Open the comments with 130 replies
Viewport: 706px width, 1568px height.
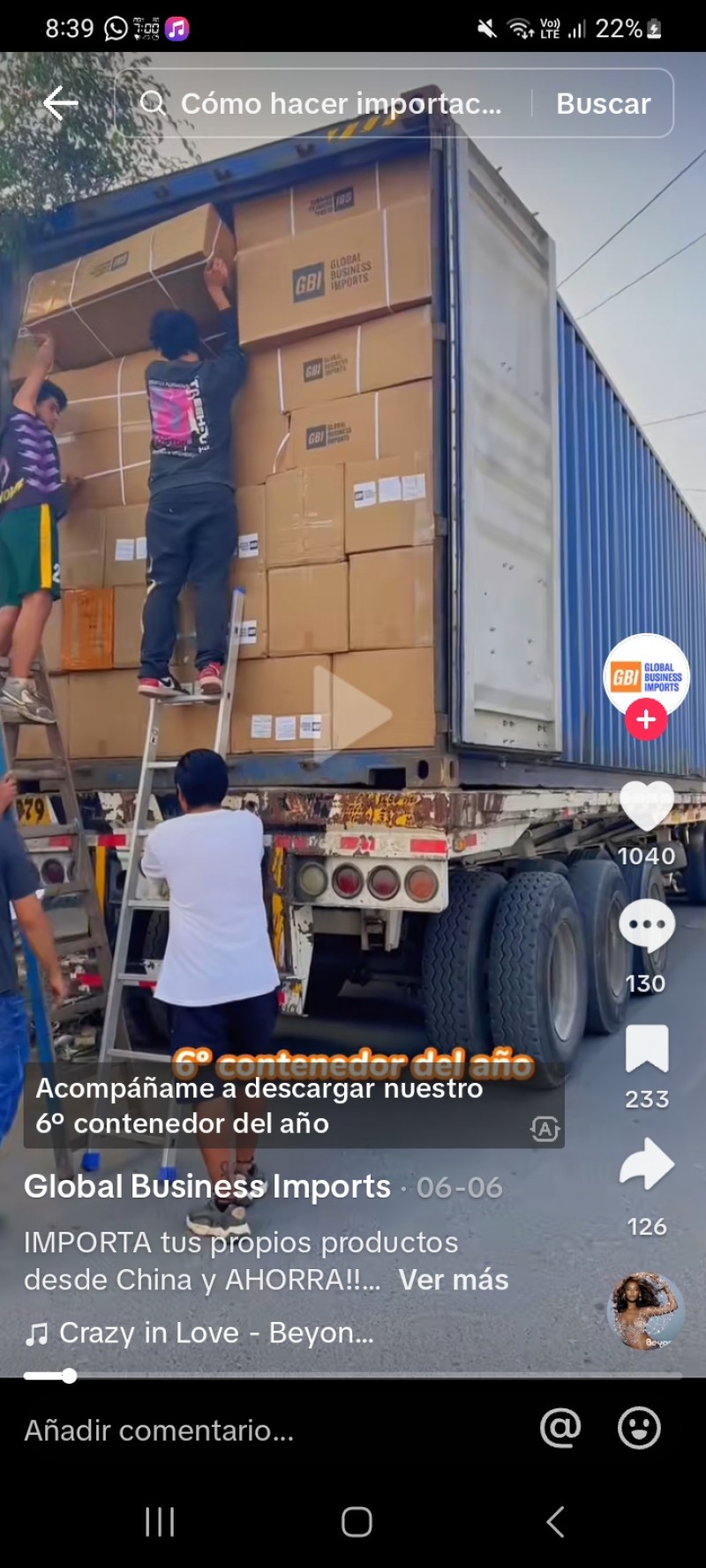pyautogui.click(x=646, y=926)
